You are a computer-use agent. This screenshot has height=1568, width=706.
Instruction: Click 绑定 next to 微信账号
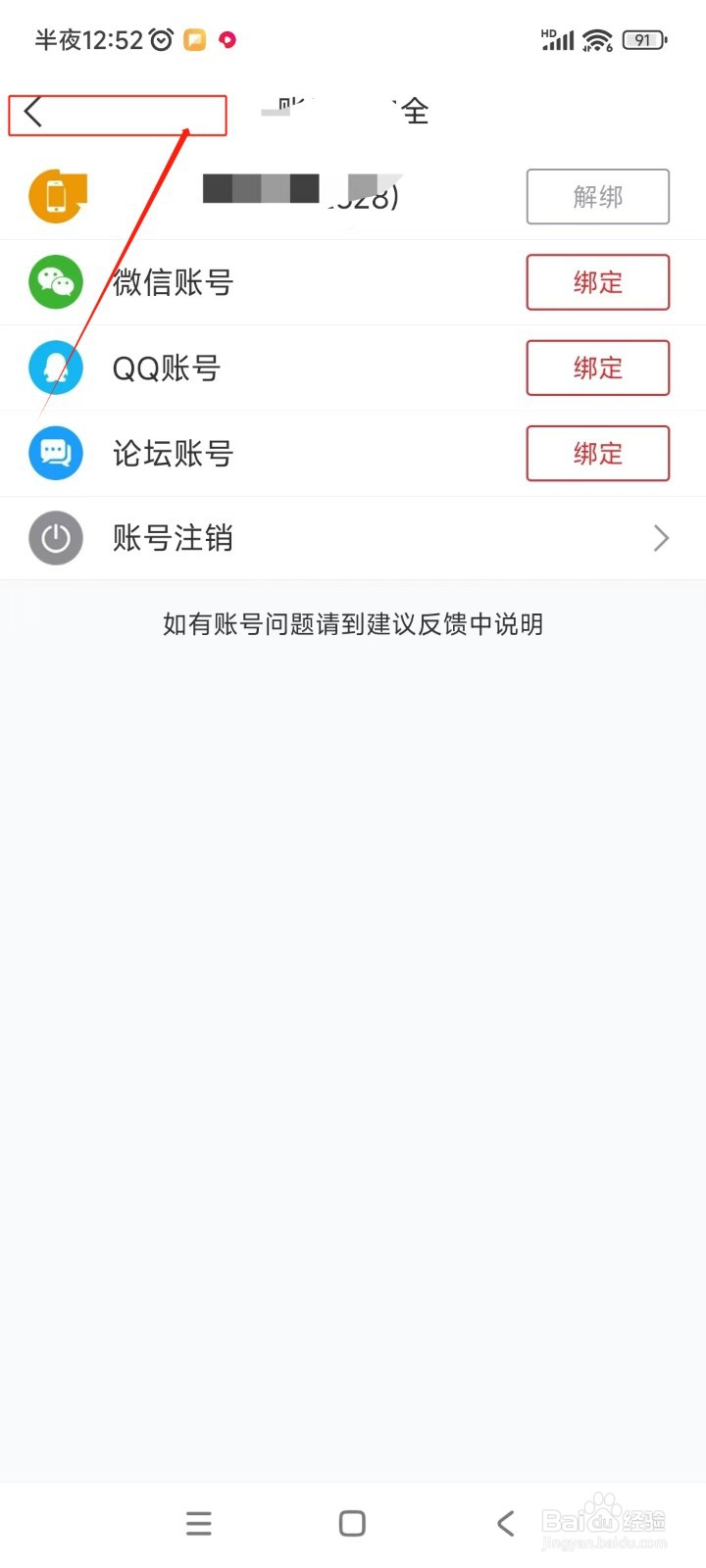pyautogui.click(x=597, y=282)
